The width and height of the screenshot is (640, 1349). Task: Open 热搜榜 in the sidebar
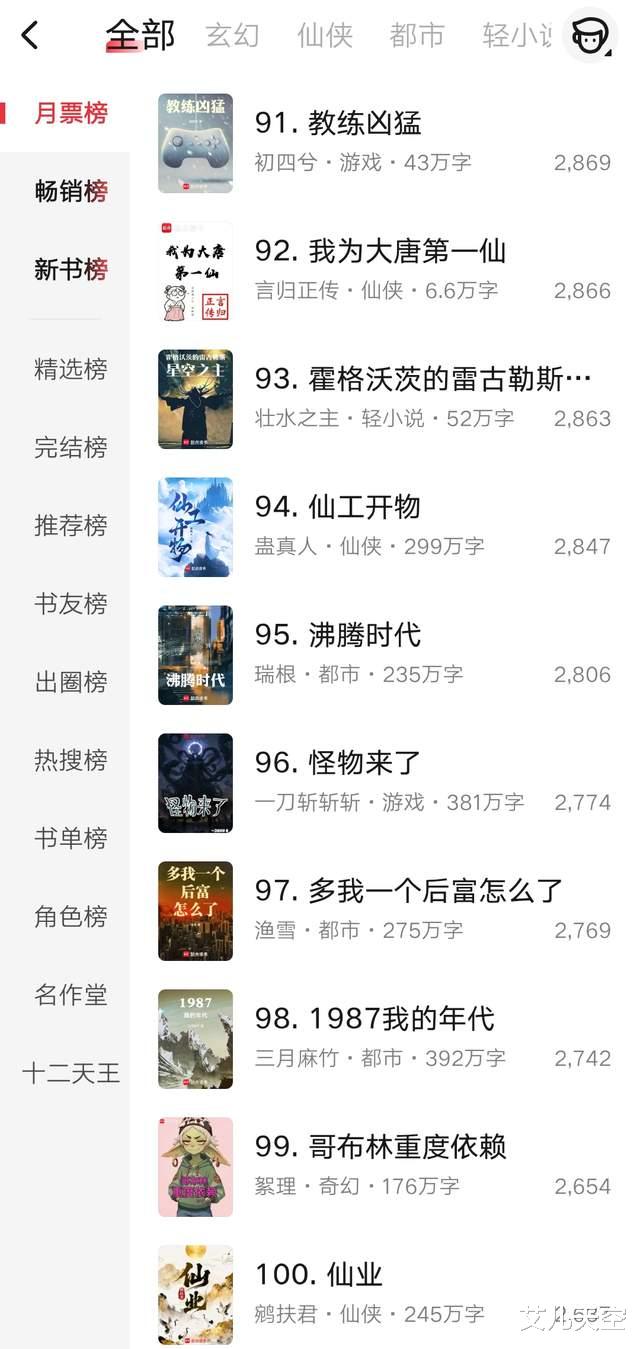[71, 760]
